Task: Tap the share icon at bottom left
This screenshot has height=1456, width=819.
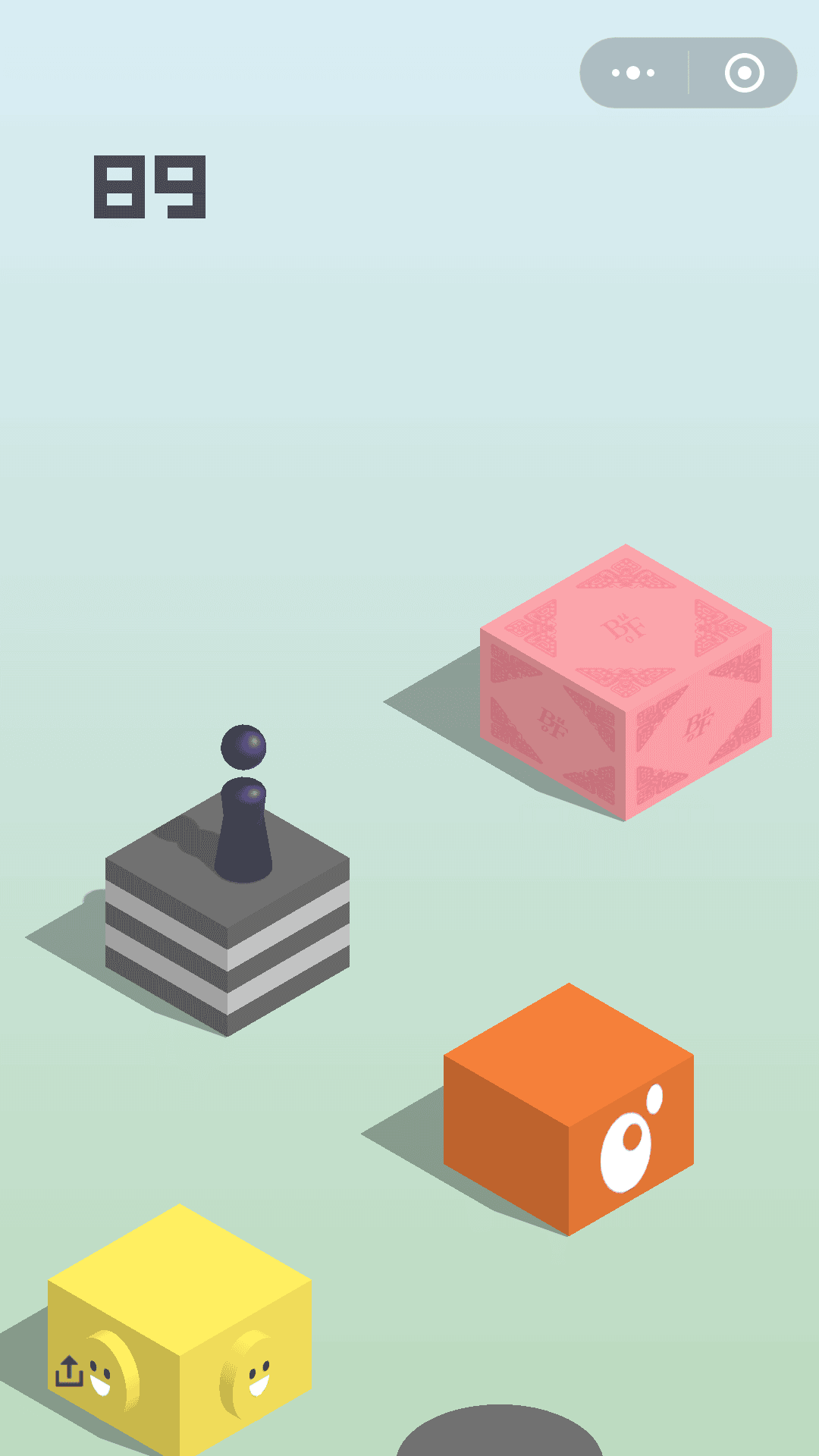Action: (69, 1370)
